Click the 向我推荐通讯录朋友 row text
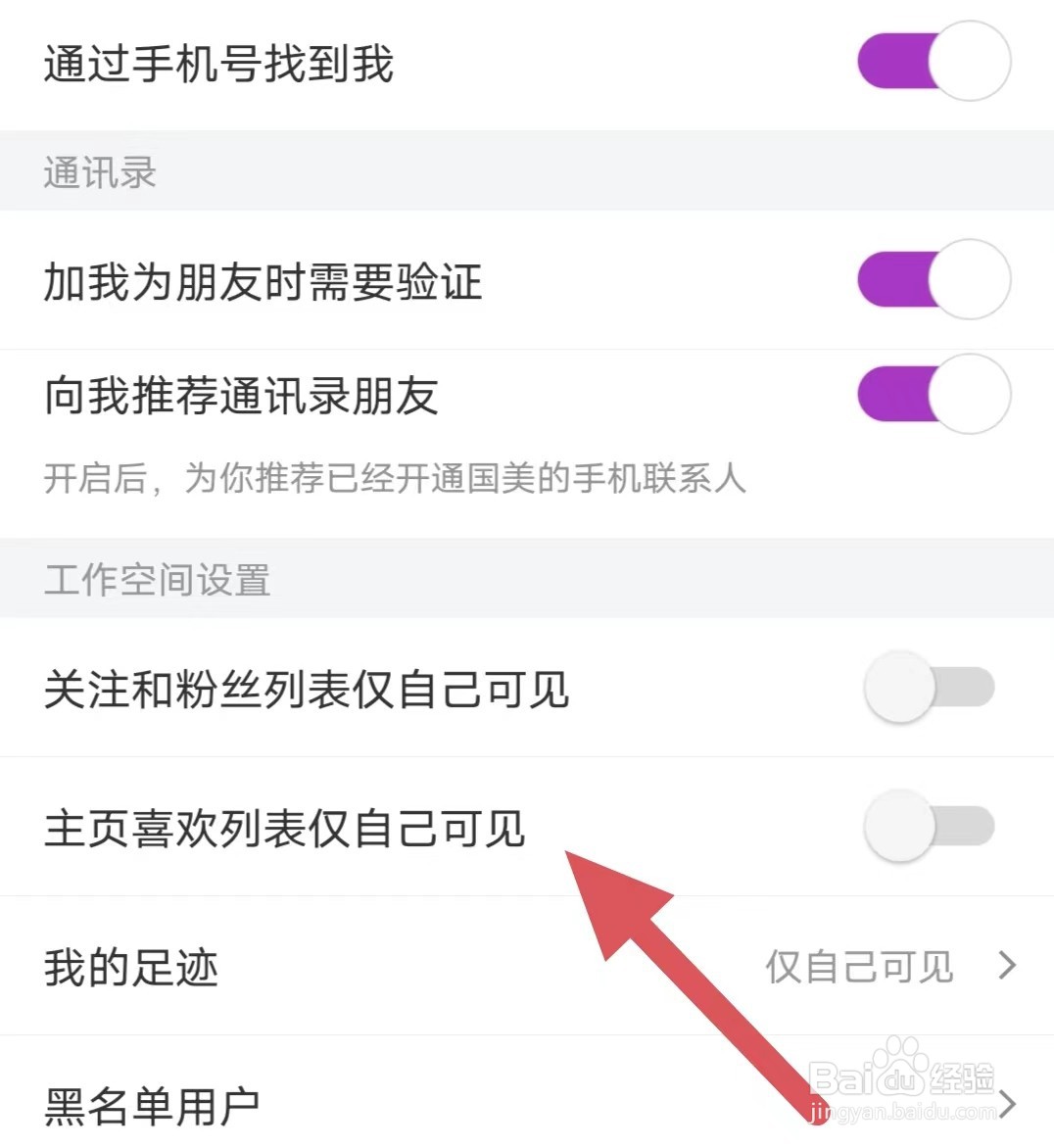The height and width of the screenshot is (1148, 1054). click(x=242, y=394)
